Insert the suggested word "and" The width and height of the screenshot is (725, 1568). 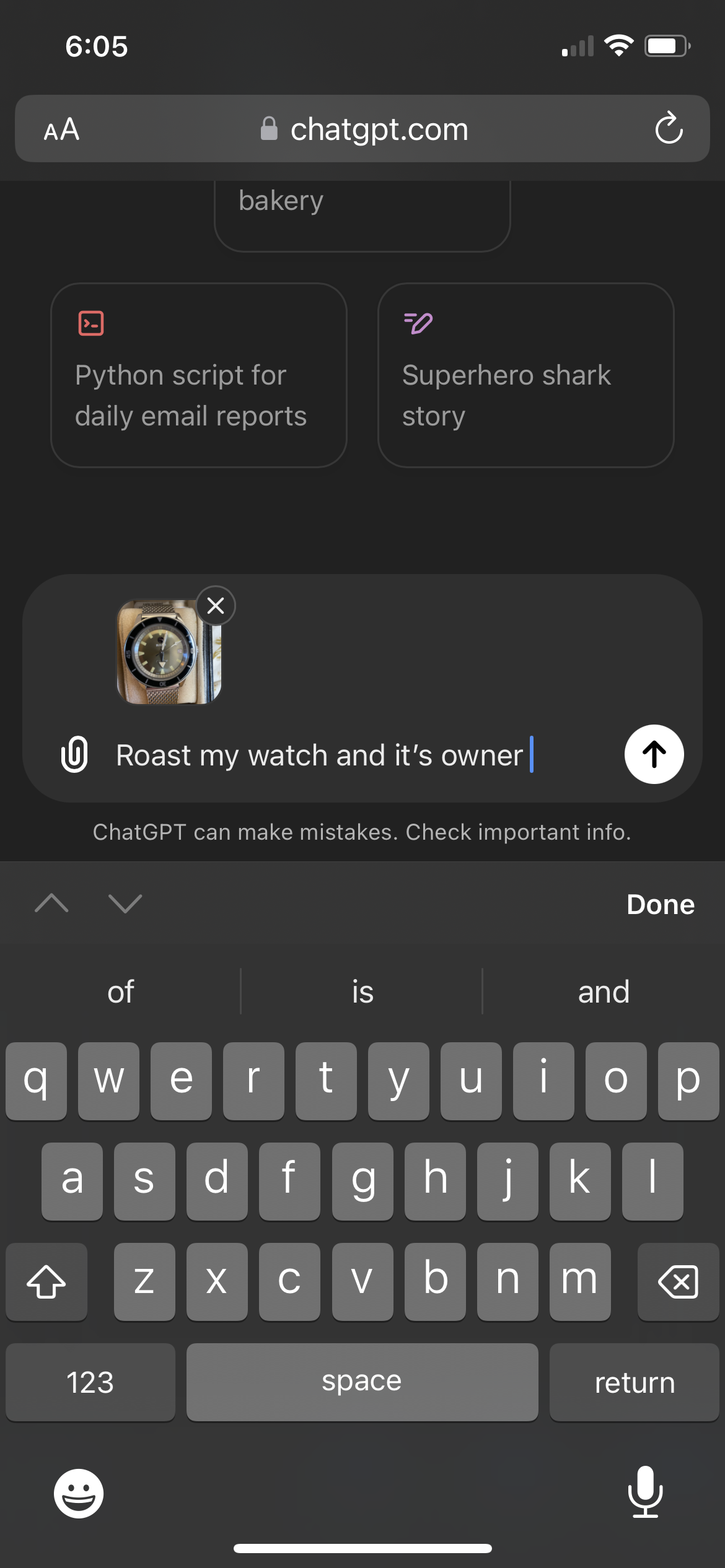coord(604,991)
